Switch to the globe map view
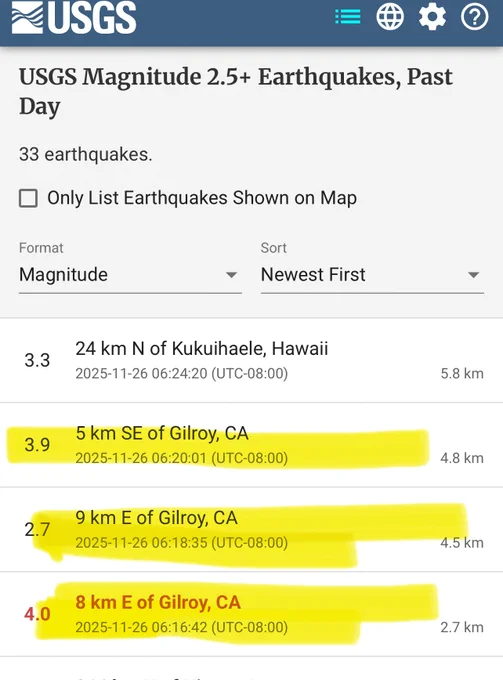This screenshot has height=680, width=503. pyautogui.click(x=390, y=16)
